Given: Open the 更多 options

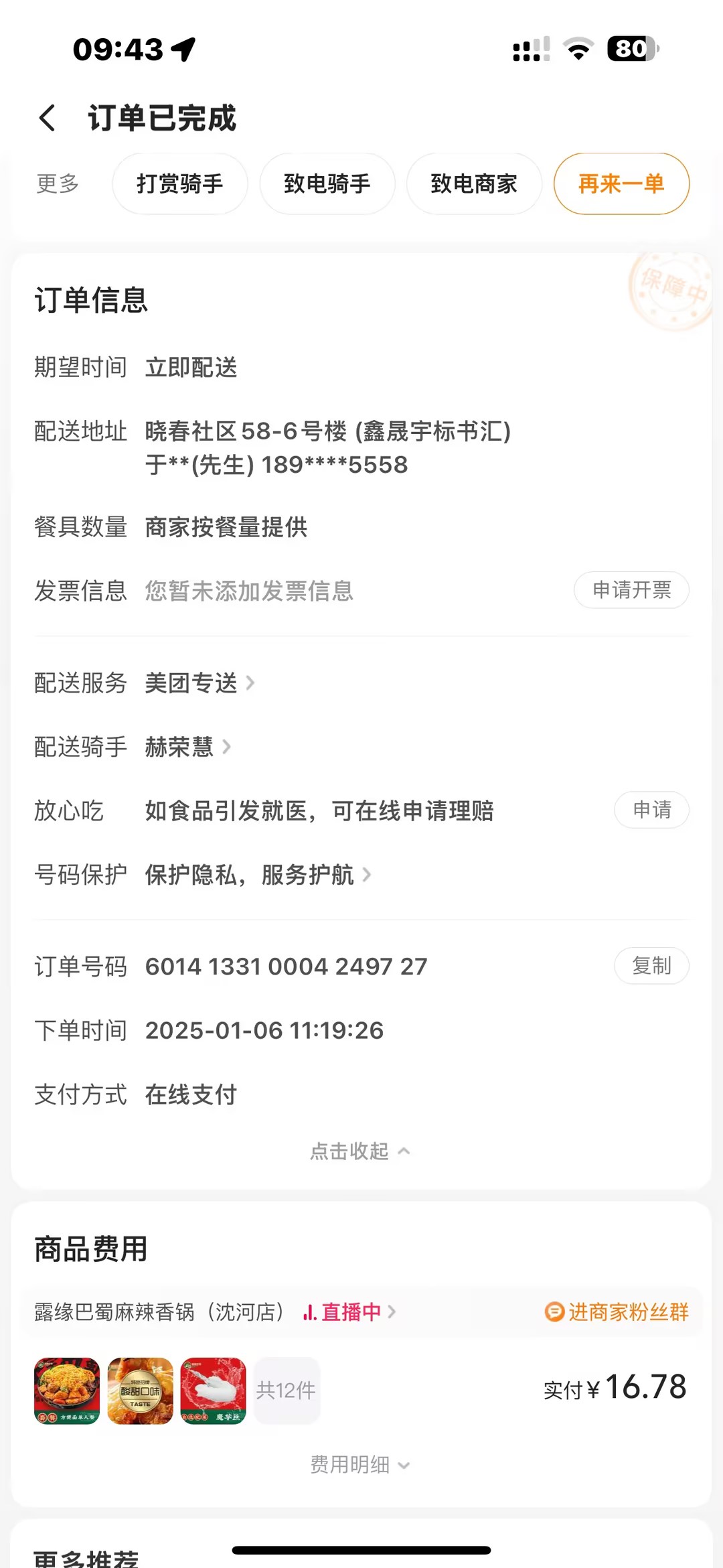Looking at the screenshot, I should pyautogui.click(x=58, y=184).
